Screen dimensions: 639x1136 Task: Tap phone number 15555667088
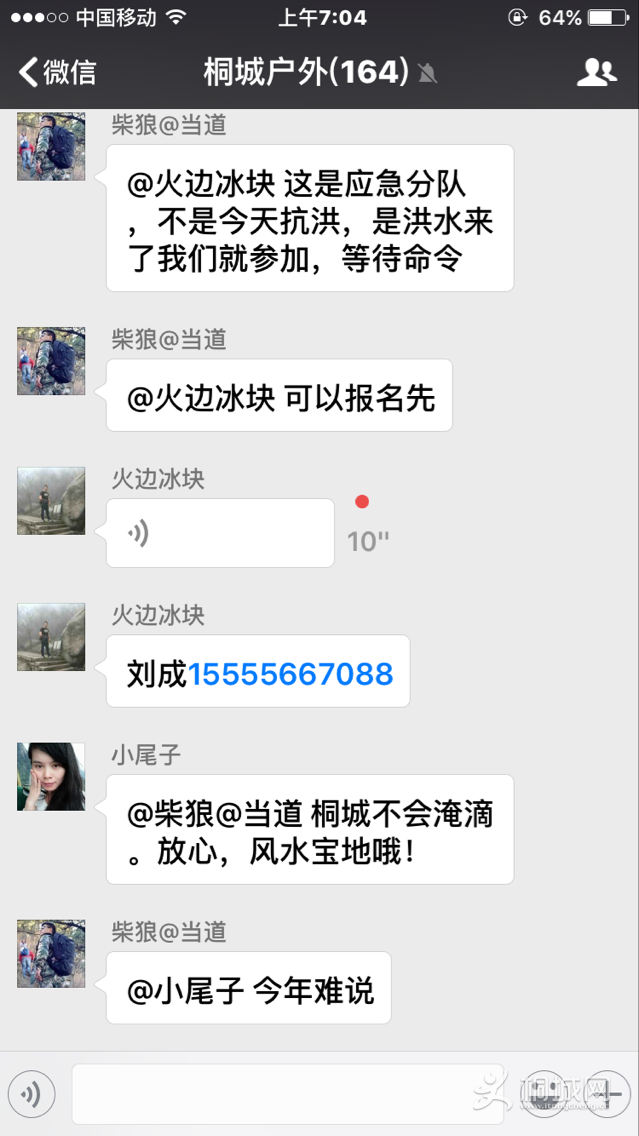(x=291, y=673)
